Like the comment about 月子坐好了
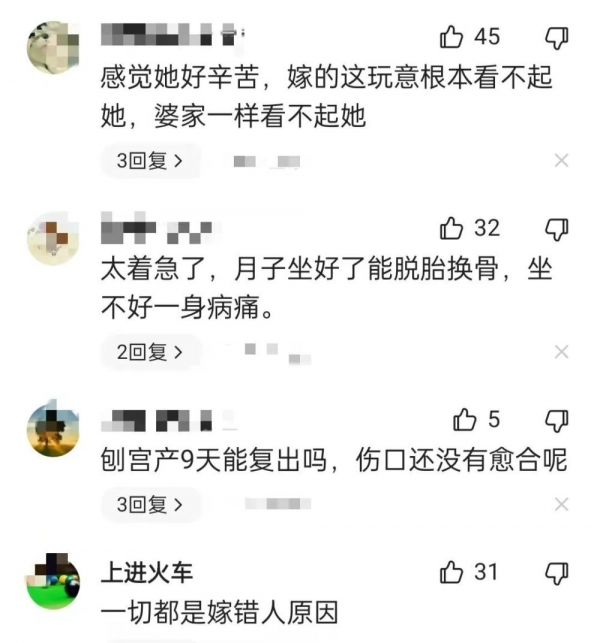Viewport: 600px width, 643px height. 453,228
